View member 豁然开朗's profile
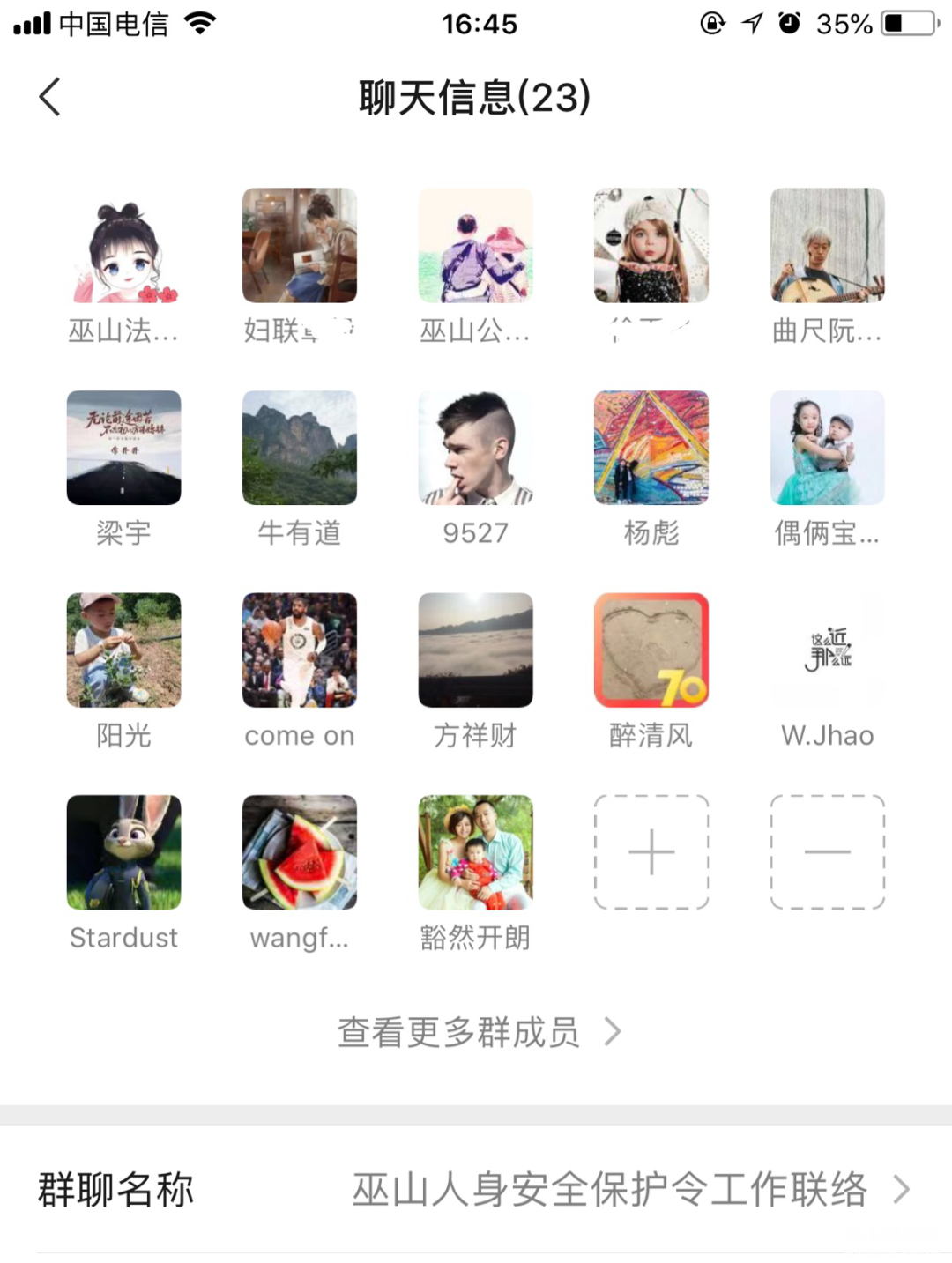Viewport: 952px width, 1263px height. pyautogui.click(x=475, y=852)
